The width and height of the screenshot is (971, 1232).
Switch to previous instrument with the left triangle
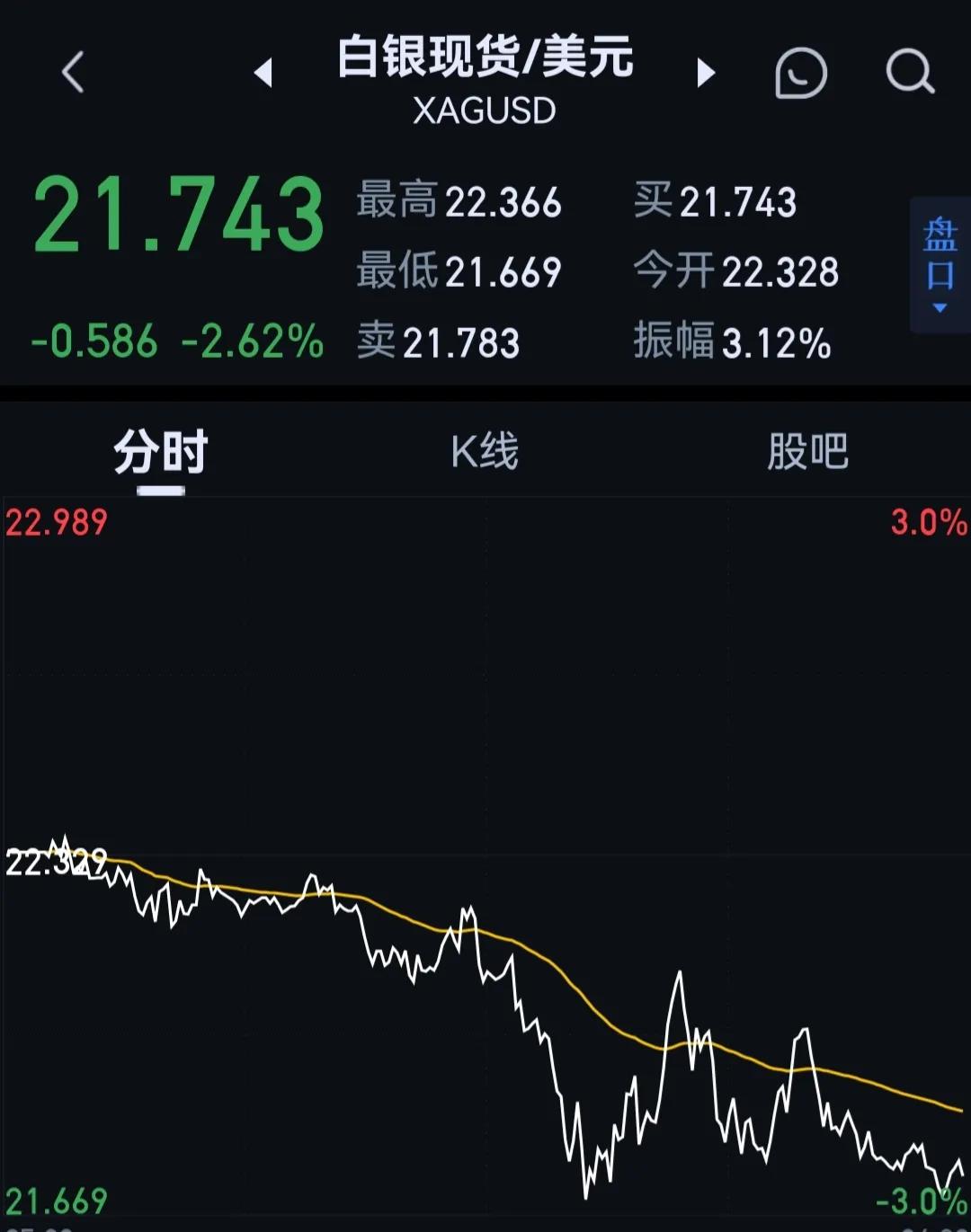pos(263,74)
